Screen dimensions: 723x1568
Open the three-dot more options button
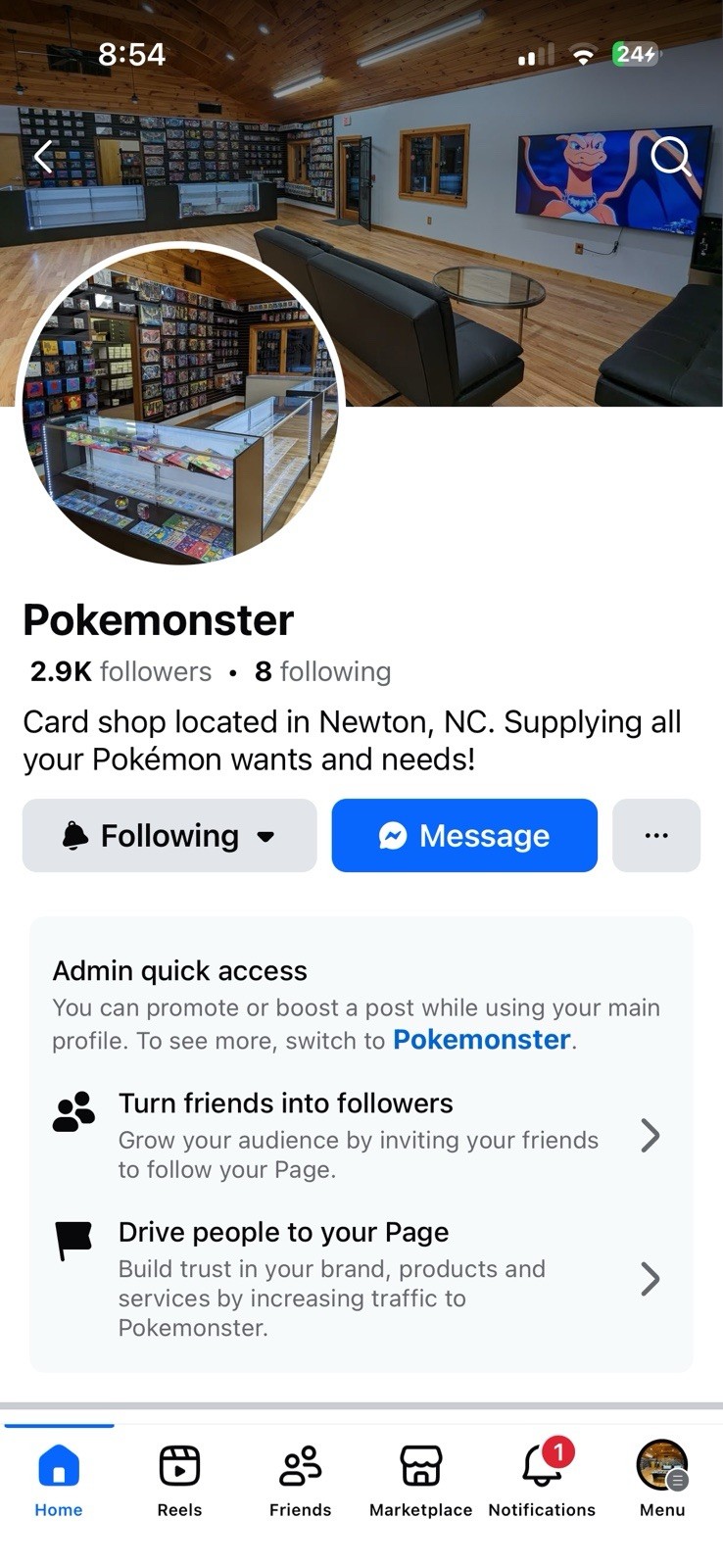(x=656, y=835)
